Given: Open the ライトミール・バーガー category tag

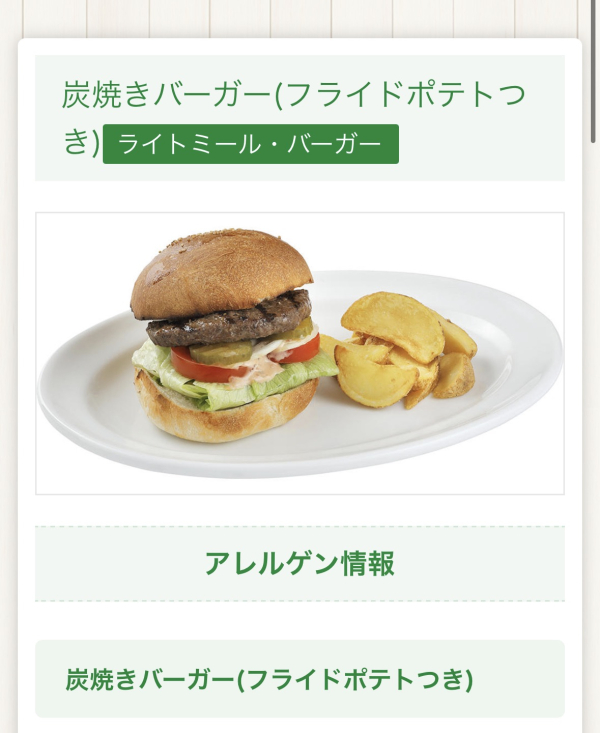Looking at the screenshot, I should (250, 144).
